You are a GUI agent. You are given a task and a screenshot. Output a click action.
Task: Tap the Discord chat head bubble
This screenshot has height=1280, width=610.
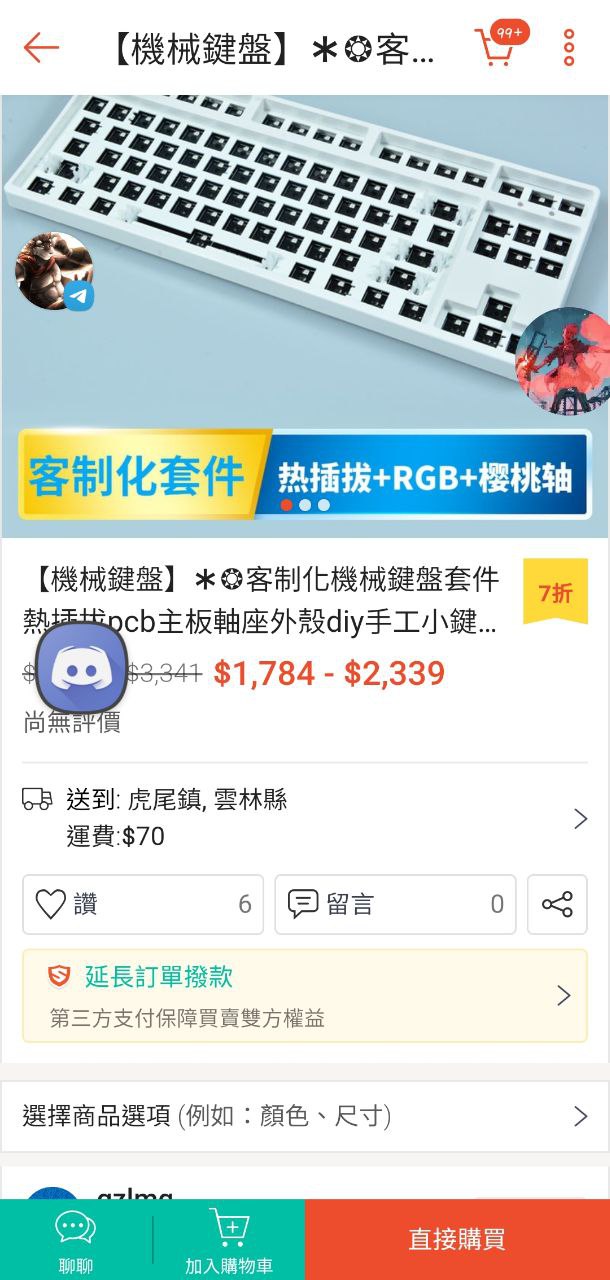[81, 667]
